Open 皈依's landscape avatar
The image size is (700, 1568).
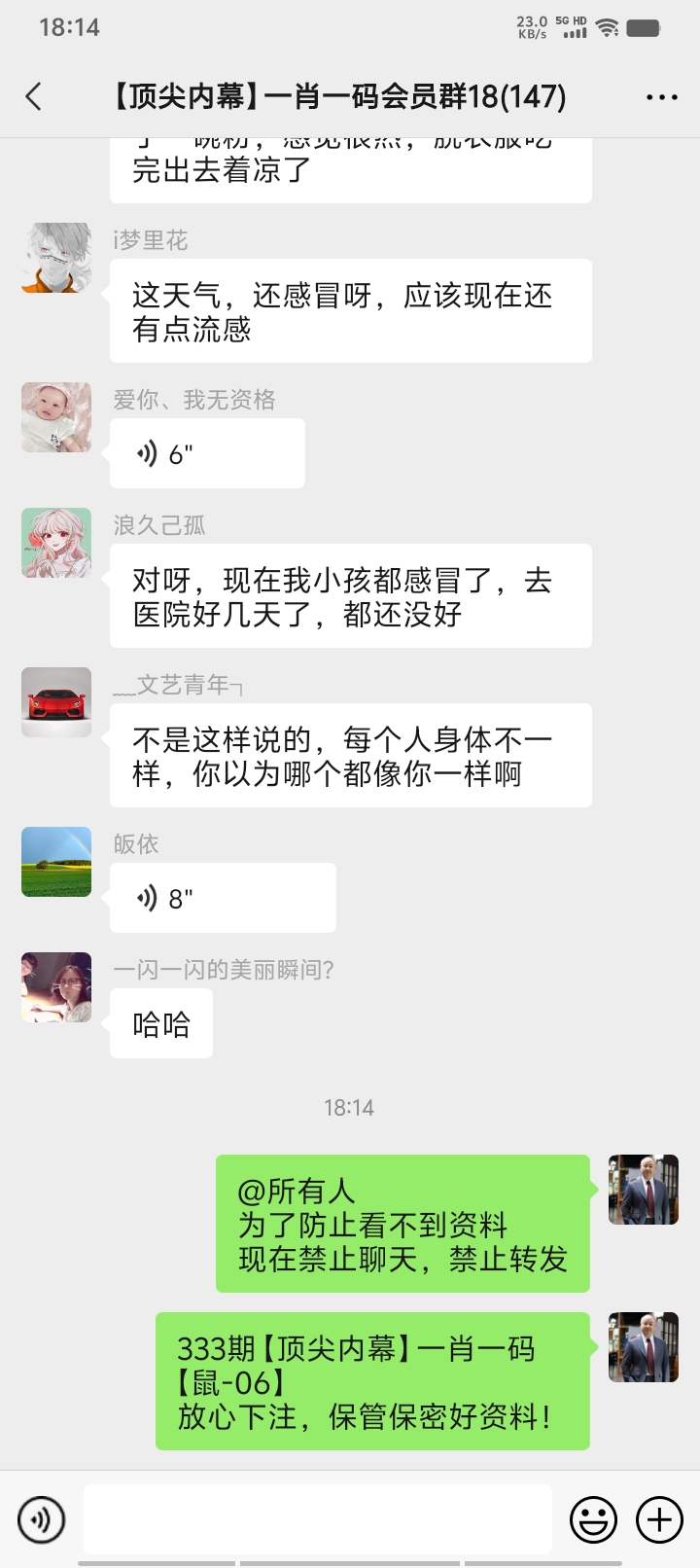click(56, 862)
